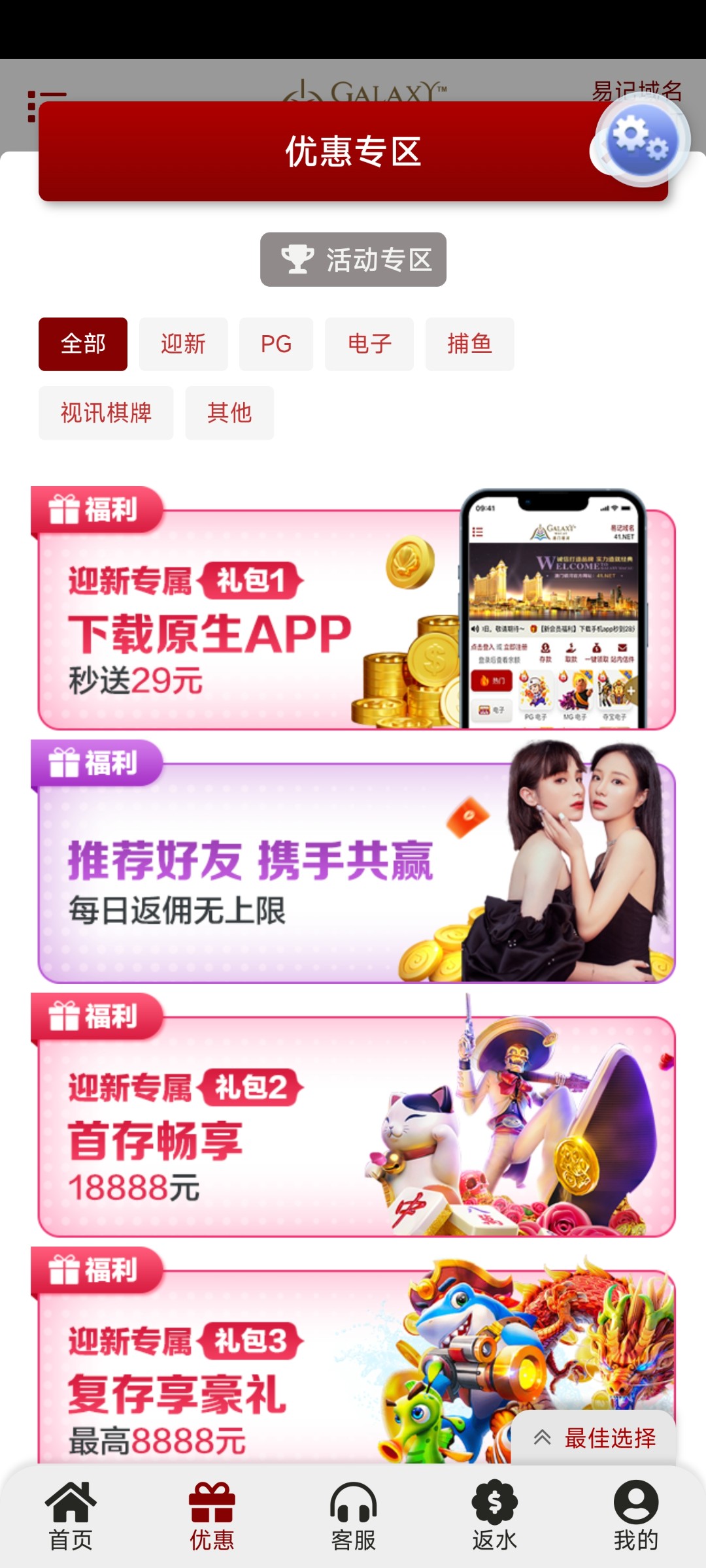Screen dimensions: 706x1568
Task: Open the 返水 tab
Action: [494, 1517]
